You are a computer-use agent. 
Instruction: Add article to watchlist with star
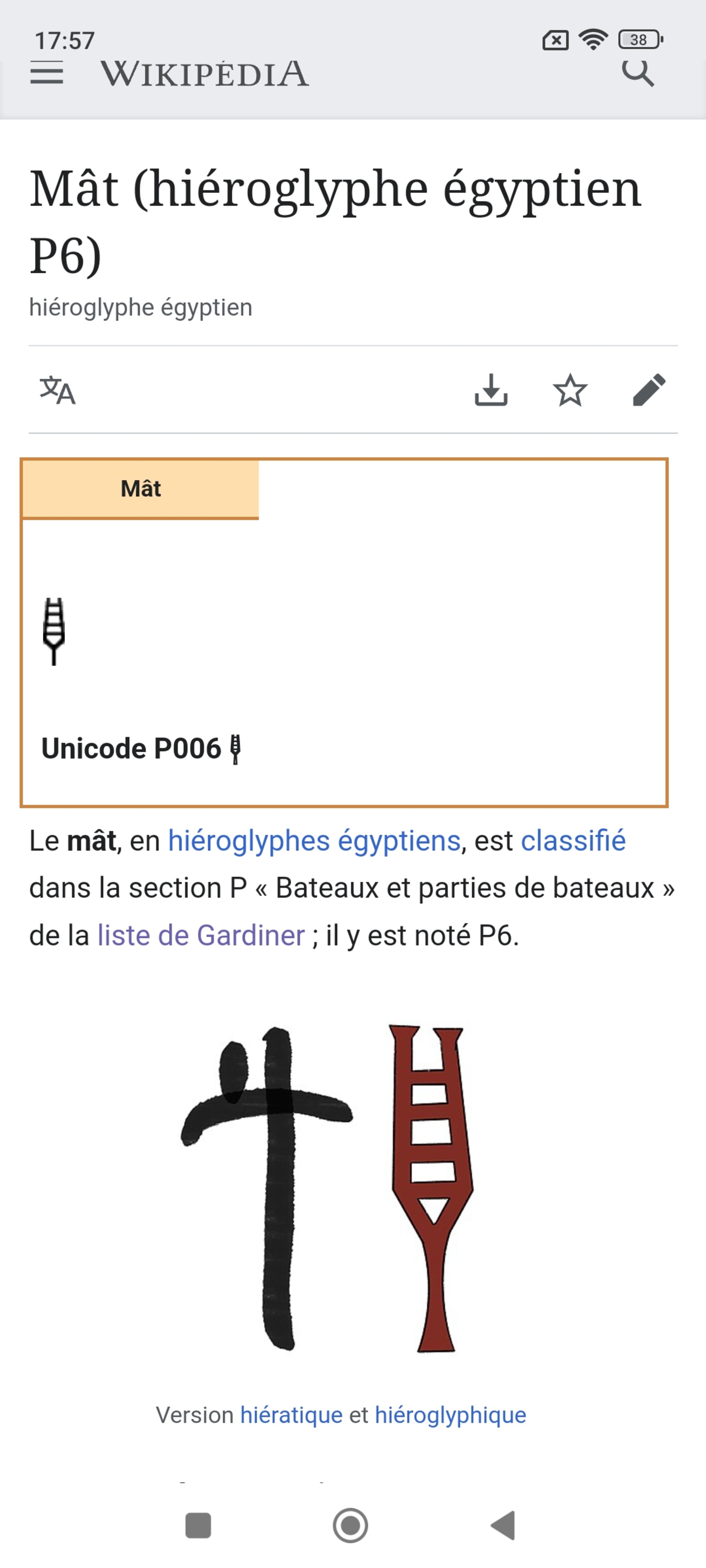tap(570, 390)
